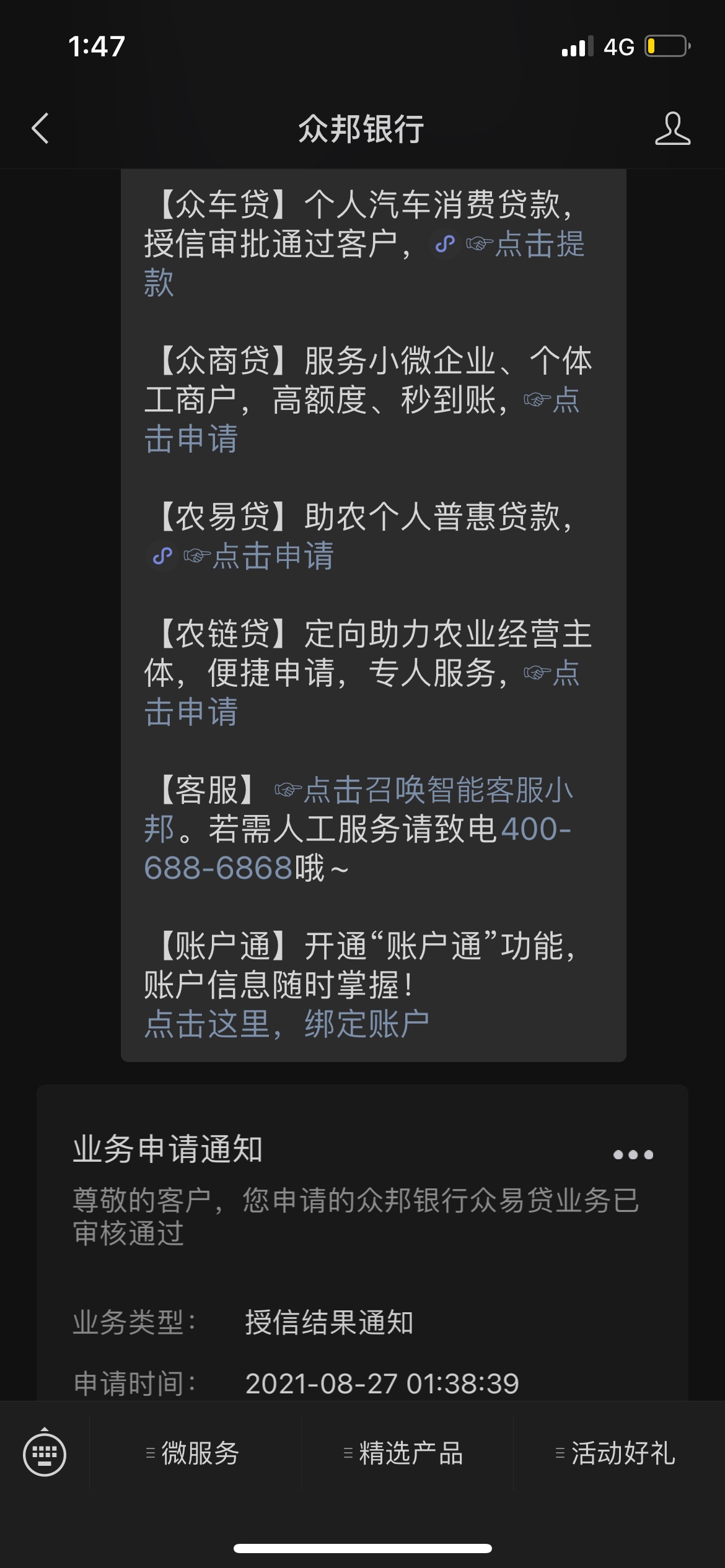This screenshot has width=725, height=1568.
Task: Open the 众邦银行 account profile icon
Action: 672,129
